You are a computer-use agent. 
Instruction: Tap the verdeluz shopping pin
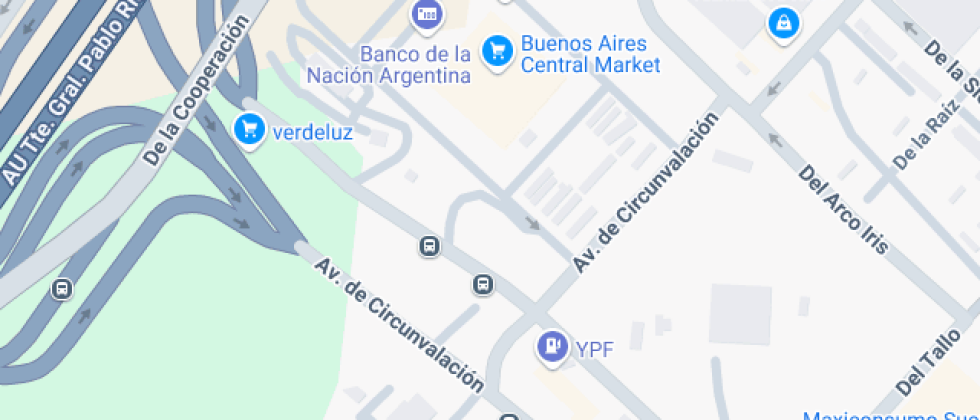click(x=250, y=130)
